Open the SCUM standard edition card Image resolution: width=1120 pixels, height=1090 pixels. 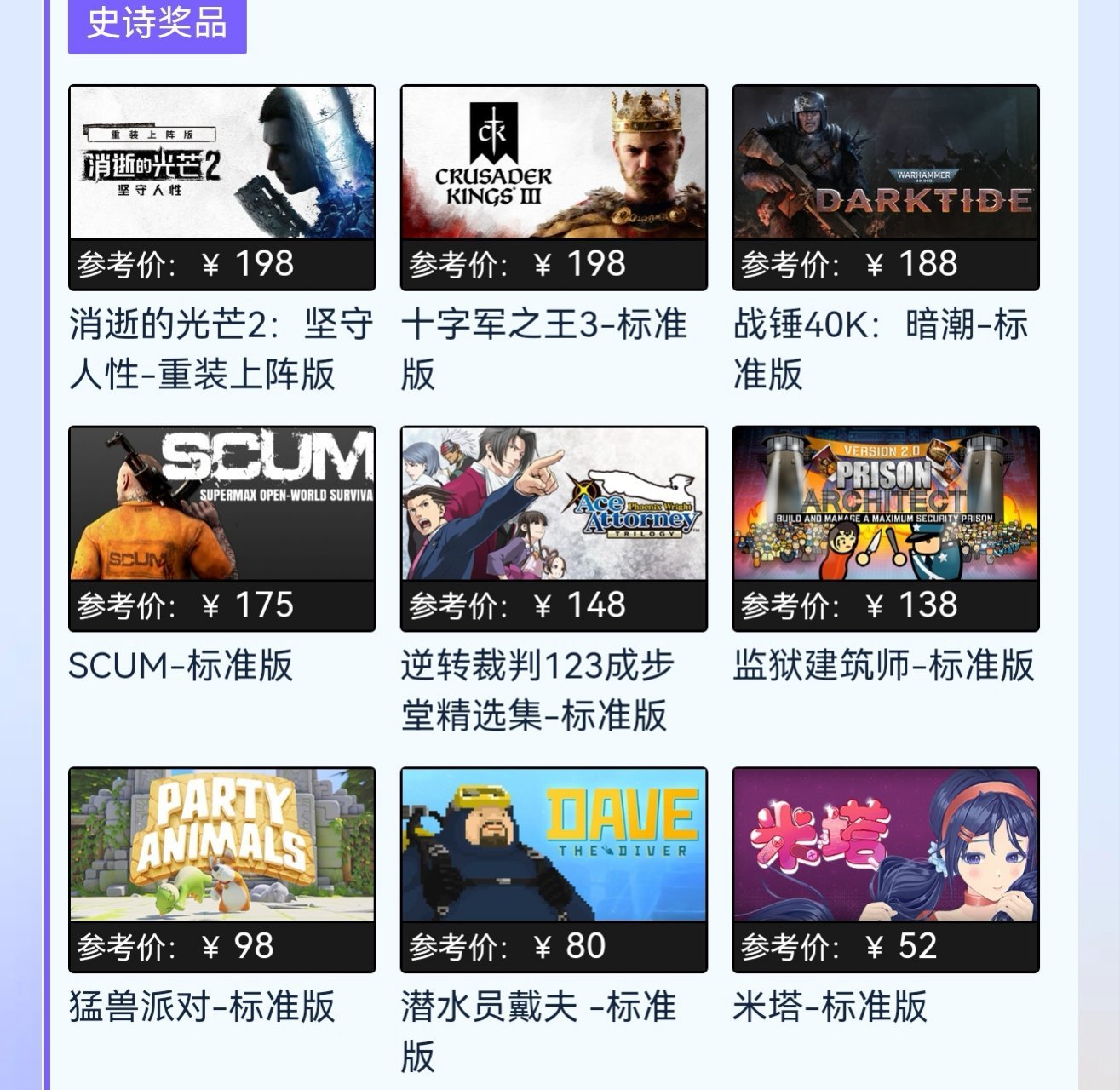(221, 504)
